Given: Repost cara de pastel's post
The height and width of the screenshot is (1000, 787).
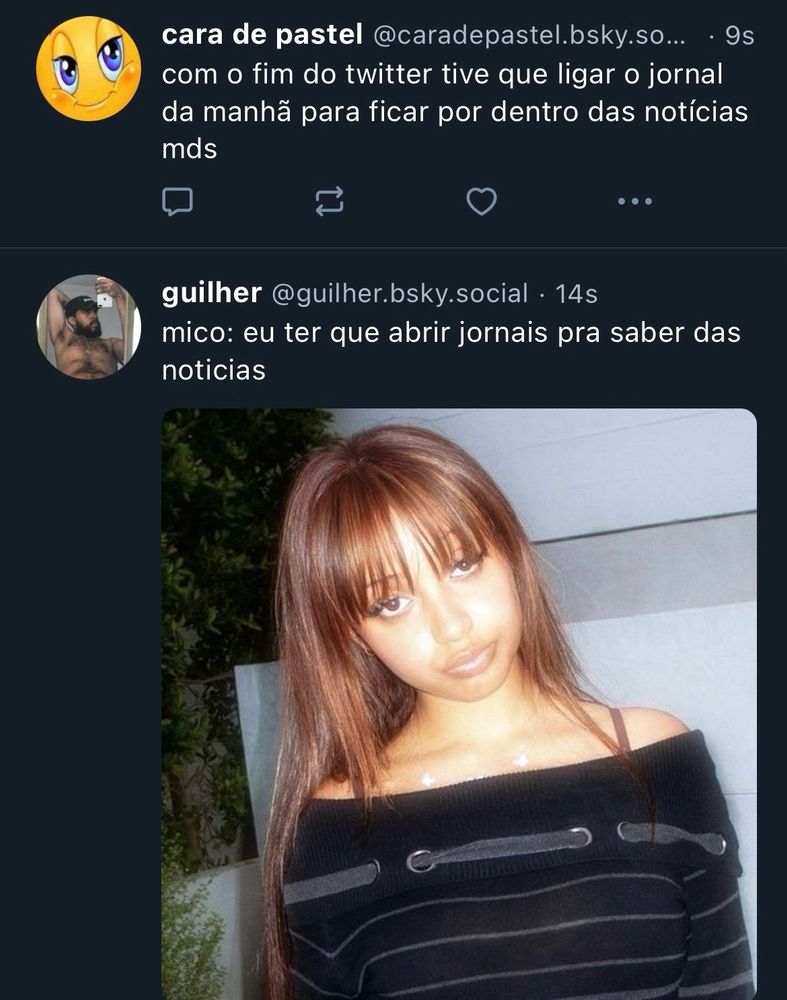Looking at the screenshot, I should [x=330, y=202].
